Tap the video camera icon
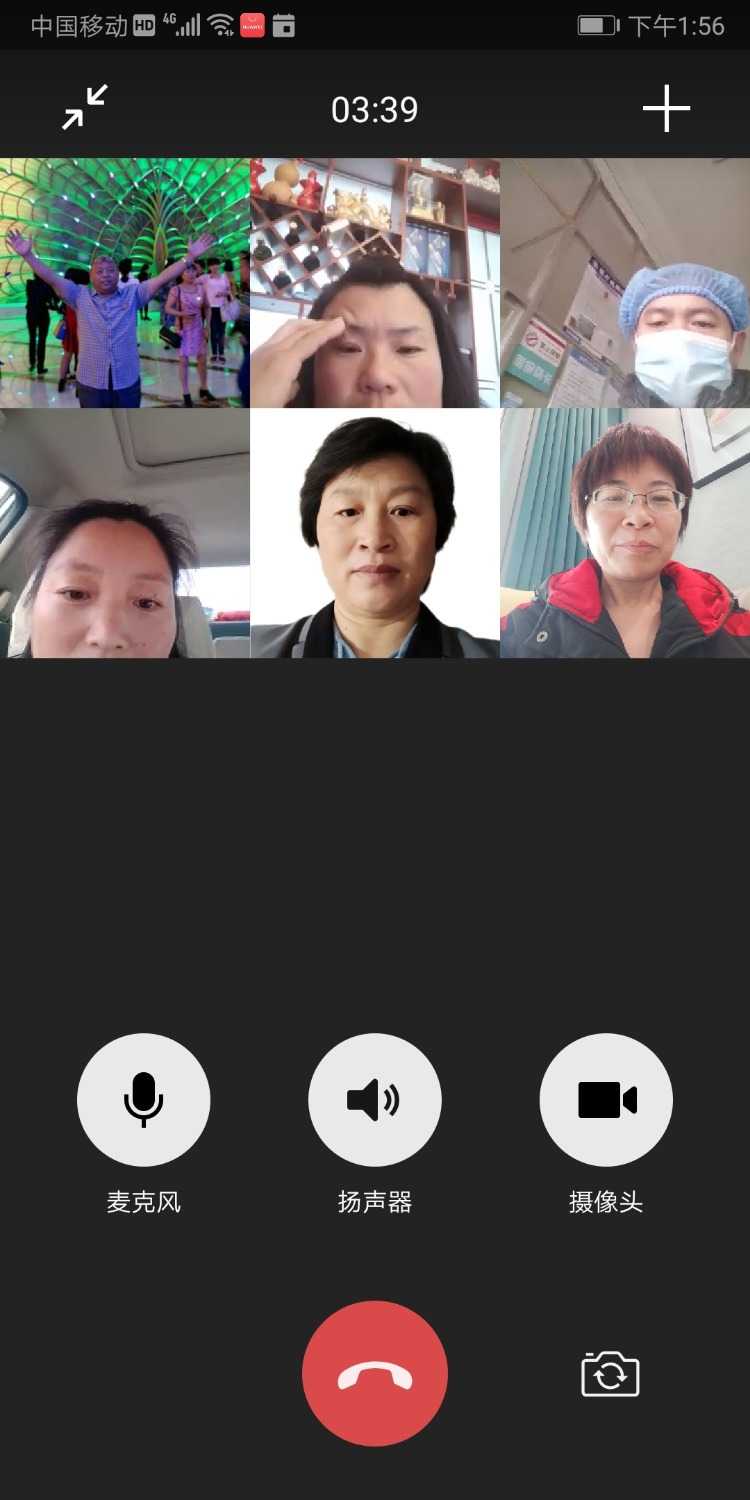750x1500 pixels. coord(606,1099)
